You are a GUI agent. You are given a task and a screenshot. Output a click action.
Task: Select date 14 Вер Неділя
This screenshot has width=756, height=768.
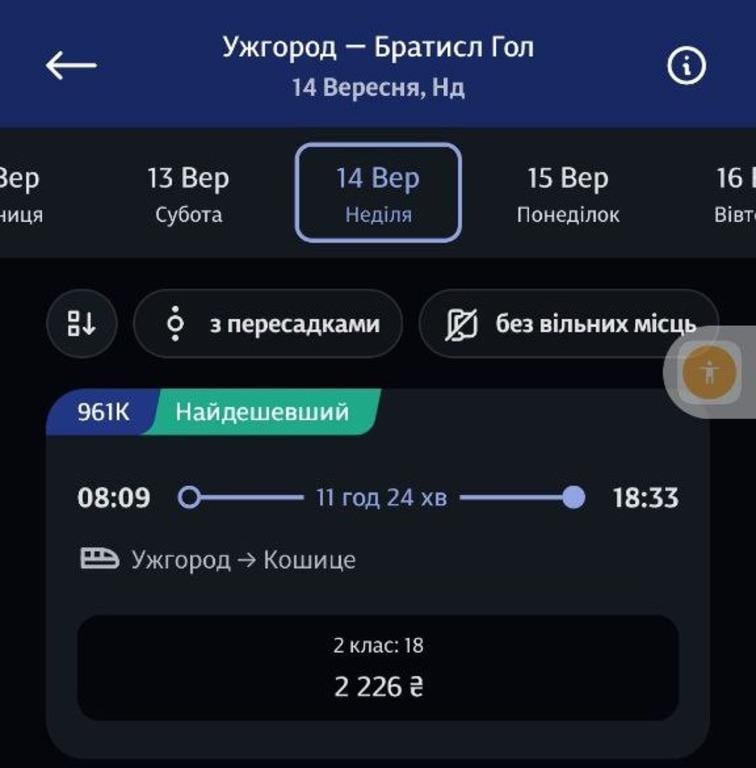pyautogui.click(x=378, y=194)
